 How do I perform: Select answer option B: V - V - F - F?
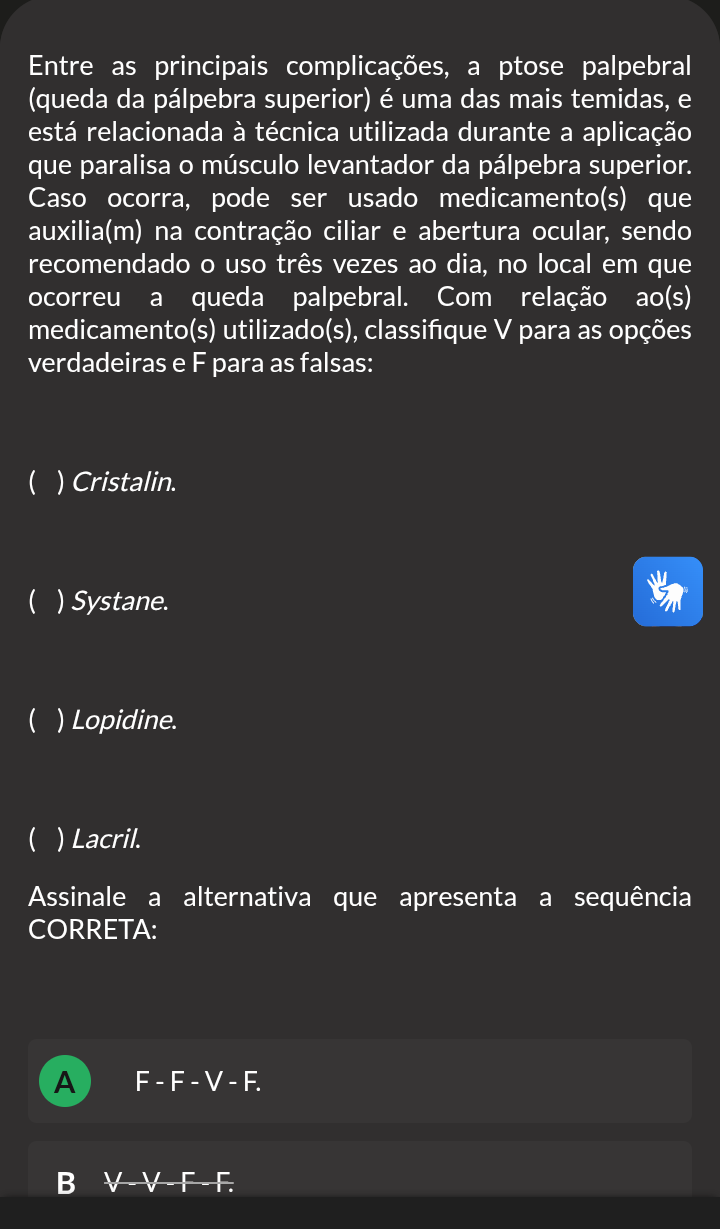click(360, 1170)
